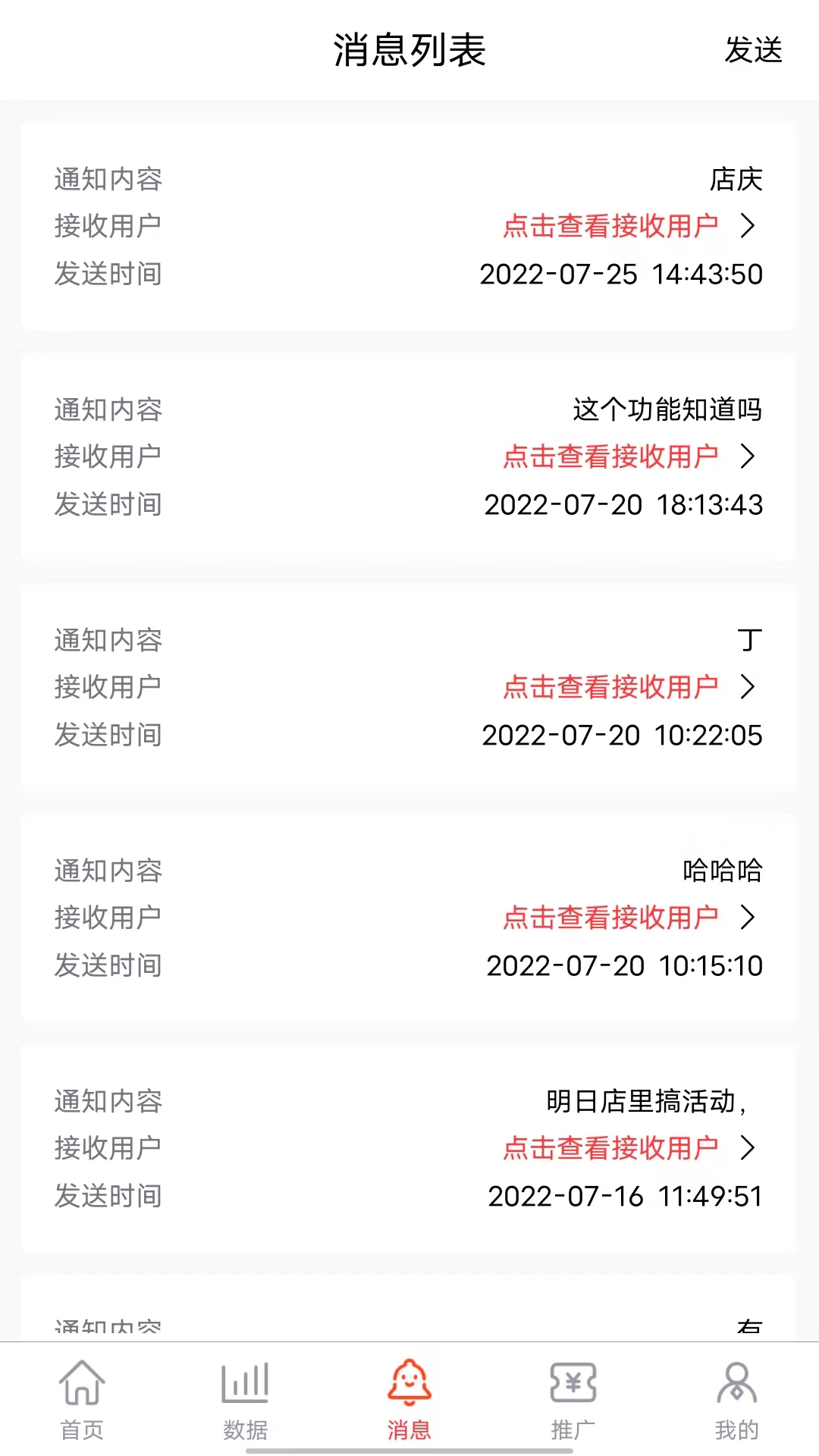Check recipients of the 丁 notification
This screenshot has height=1456, width=819.
tap(629, 687)
